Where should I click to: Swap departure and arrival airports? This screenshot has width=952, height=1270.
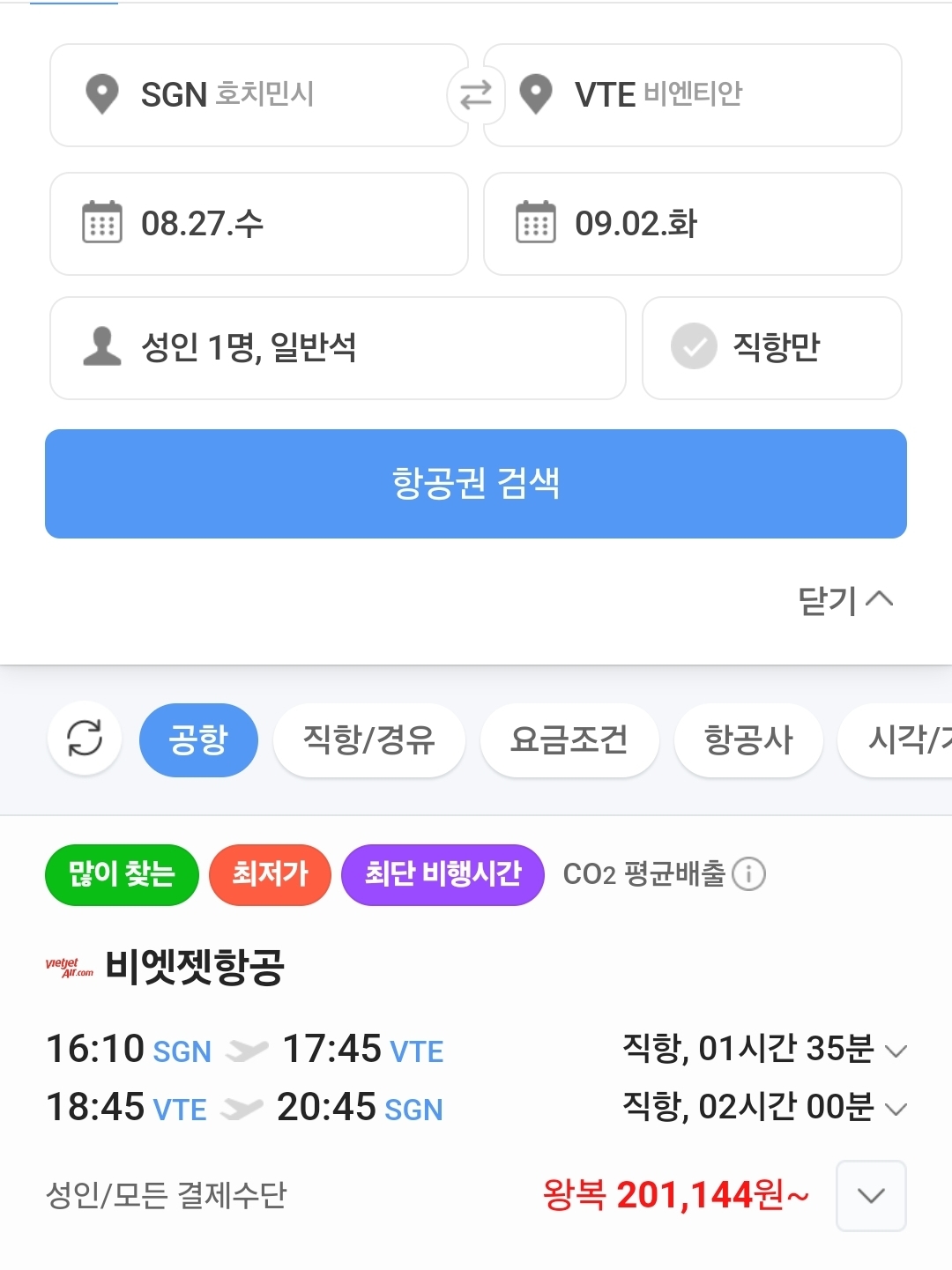click(476, 94)
